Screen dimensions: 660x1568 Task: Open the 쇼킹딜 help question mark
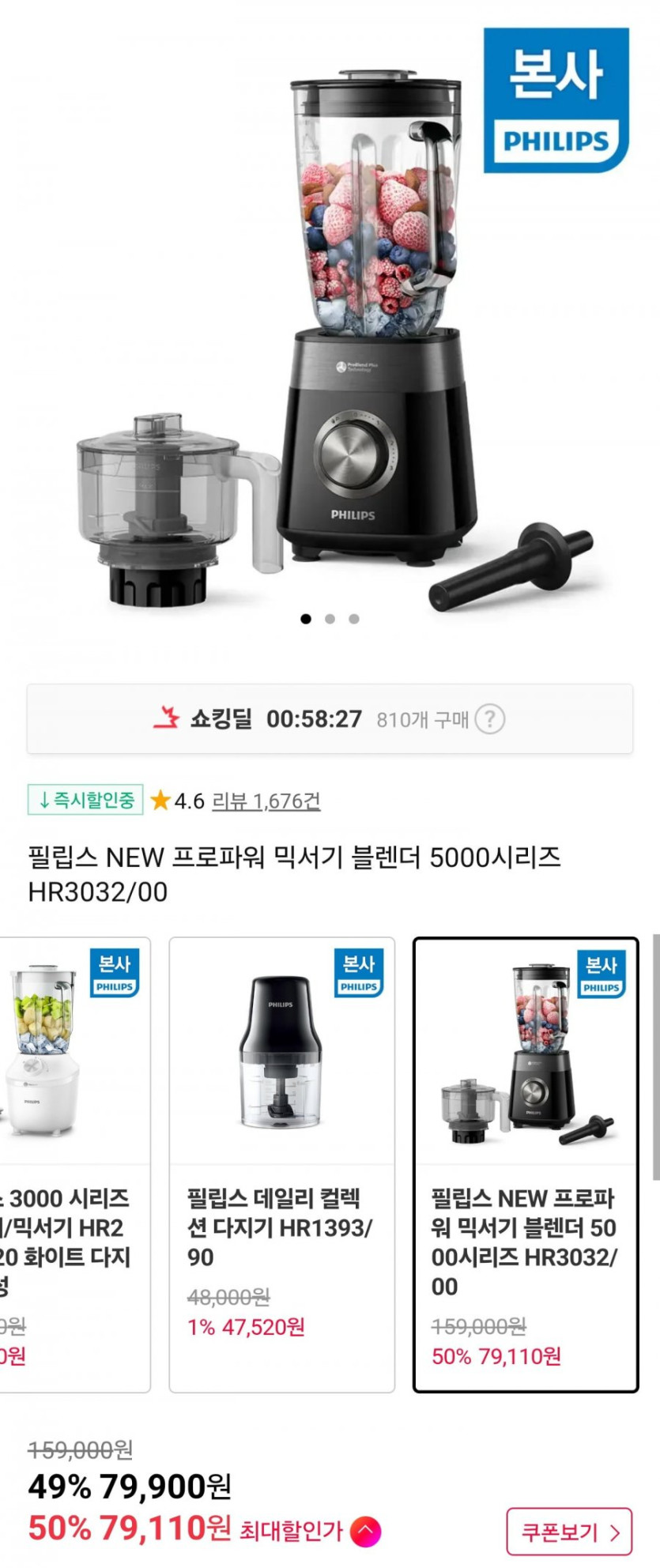(x=489, y=719)
